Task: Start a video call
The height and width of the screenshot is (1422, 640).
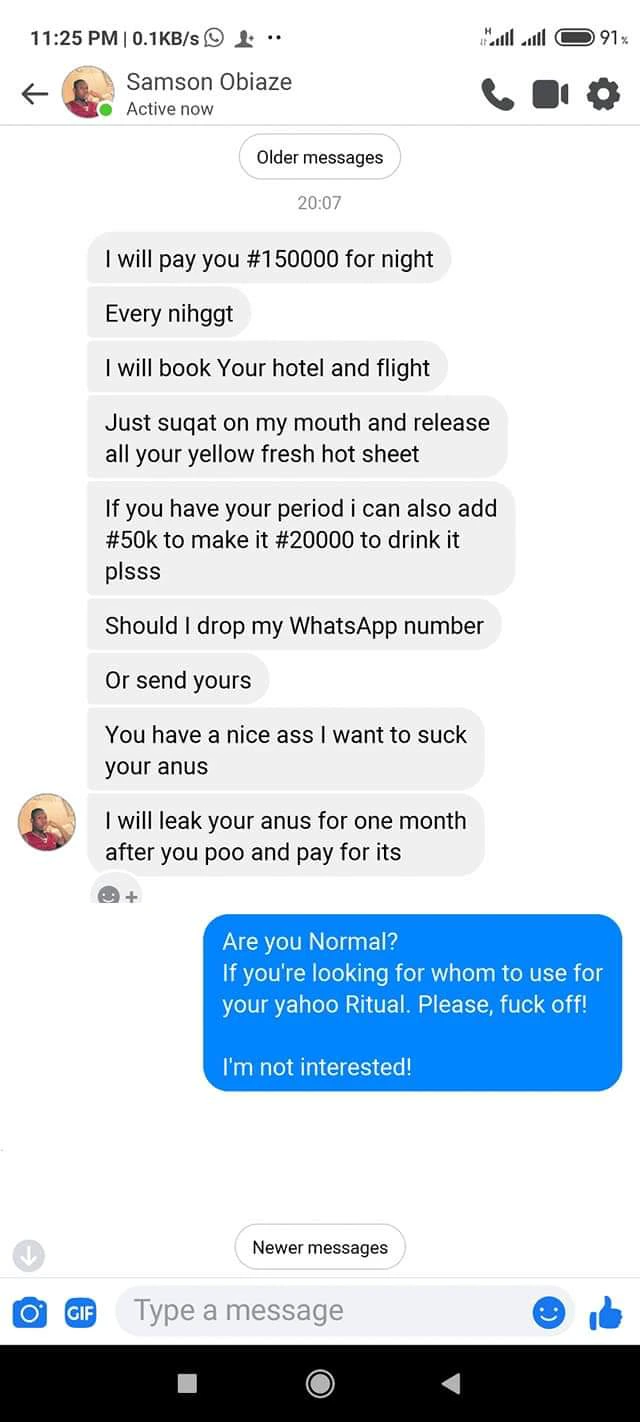Action: point(550,95)
